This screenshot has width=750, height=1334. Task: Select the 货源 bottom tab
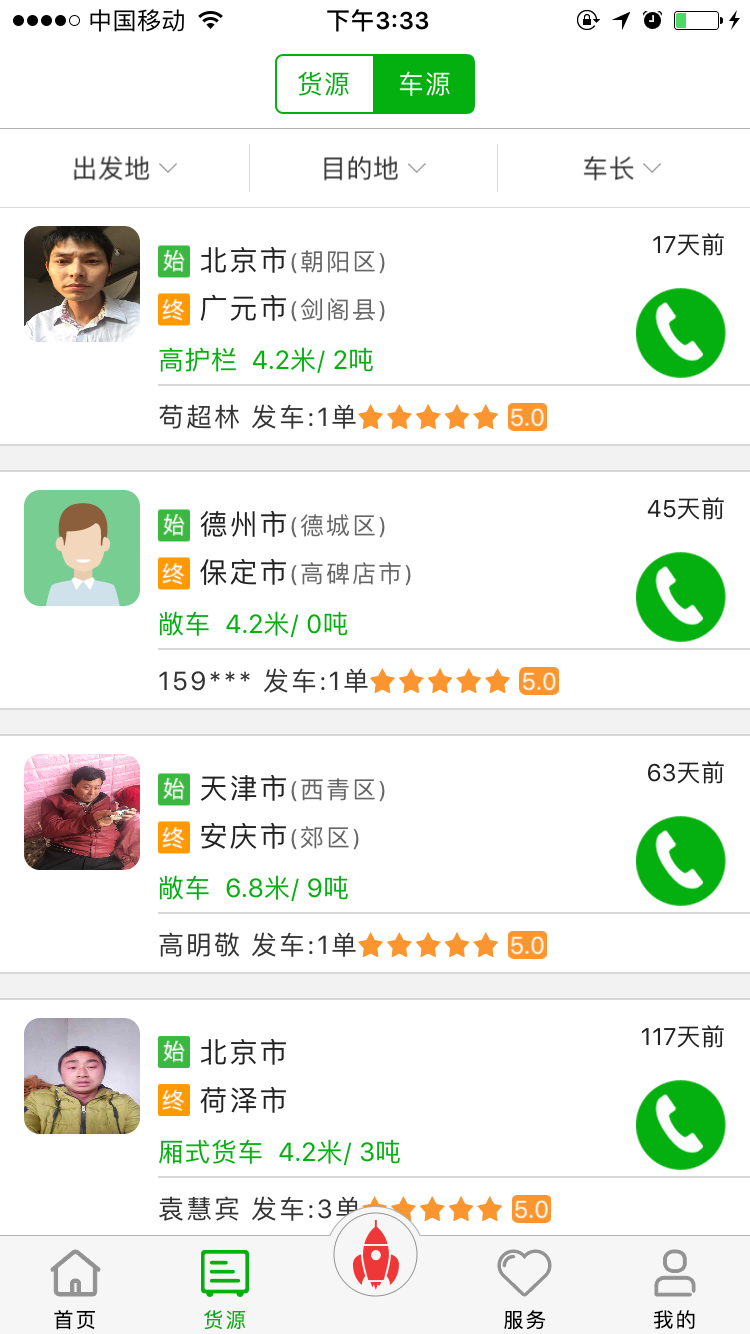click(225, 1288)
